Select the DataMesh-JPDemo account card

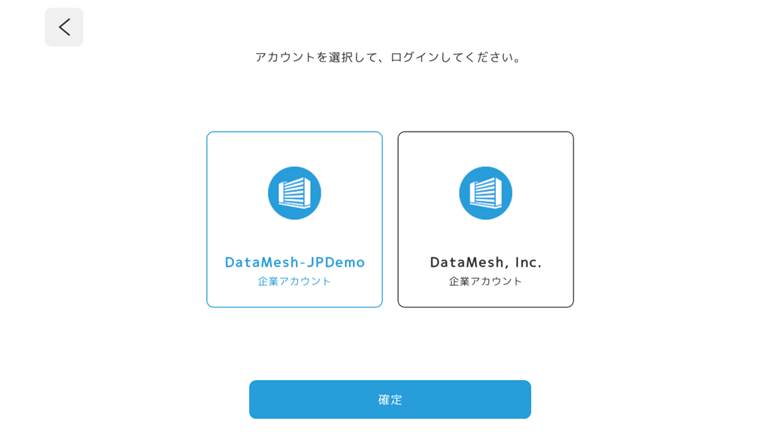[x=294, y=219]
